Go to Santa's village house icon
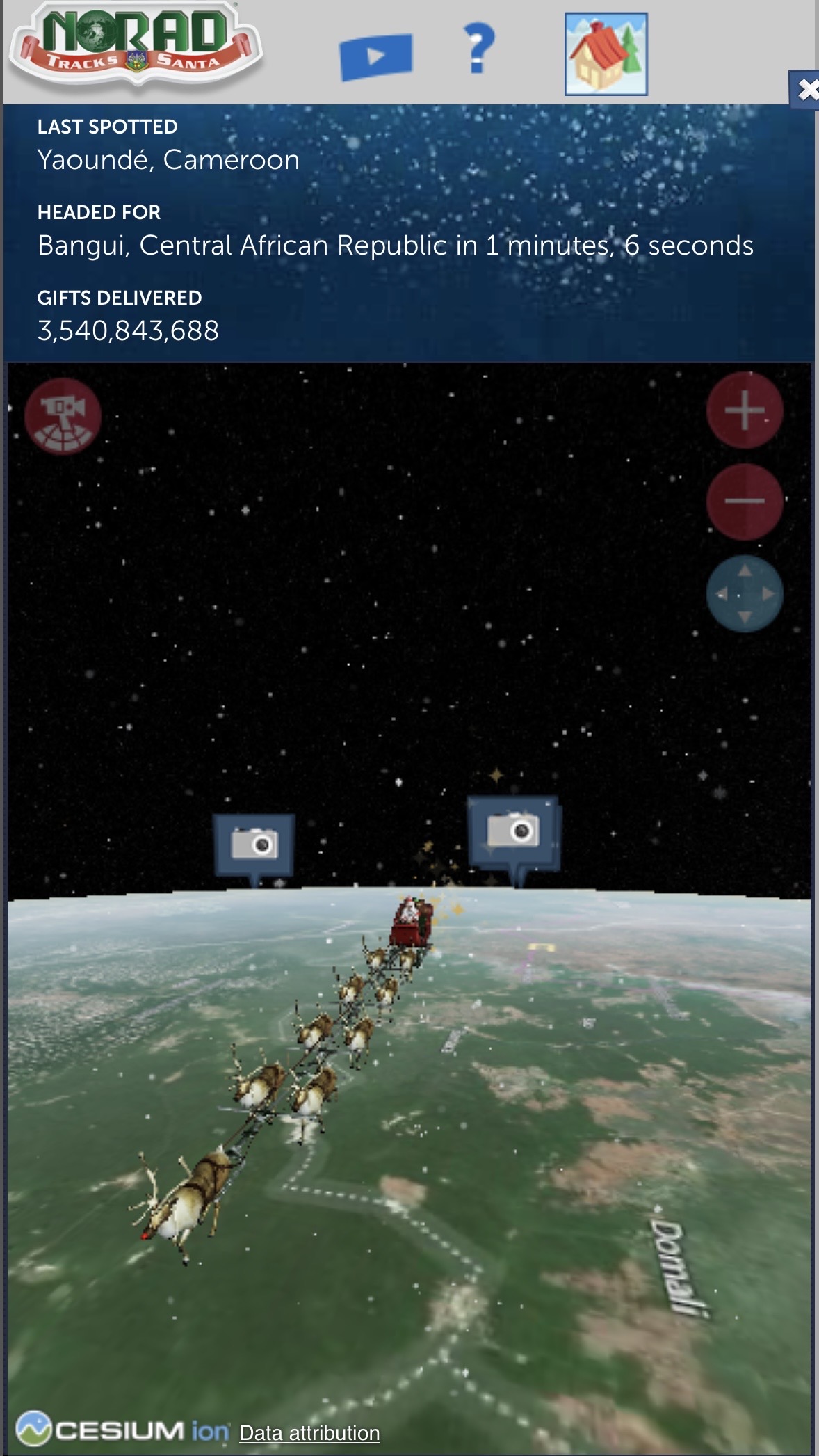The image size is (819, 1456). [606, 54]
